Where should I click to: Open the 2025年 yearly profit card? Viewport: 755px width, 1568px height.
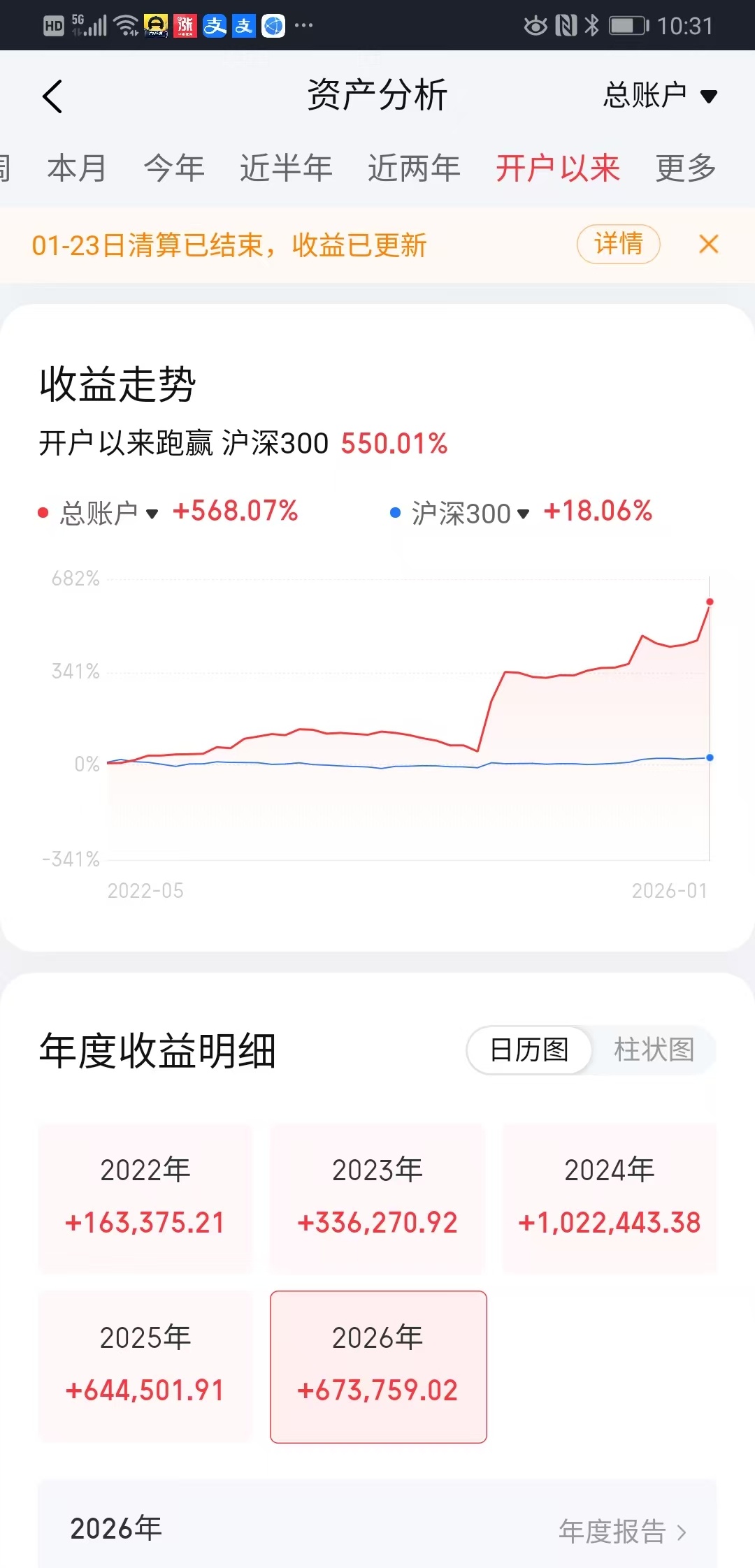click(145, 1365)
